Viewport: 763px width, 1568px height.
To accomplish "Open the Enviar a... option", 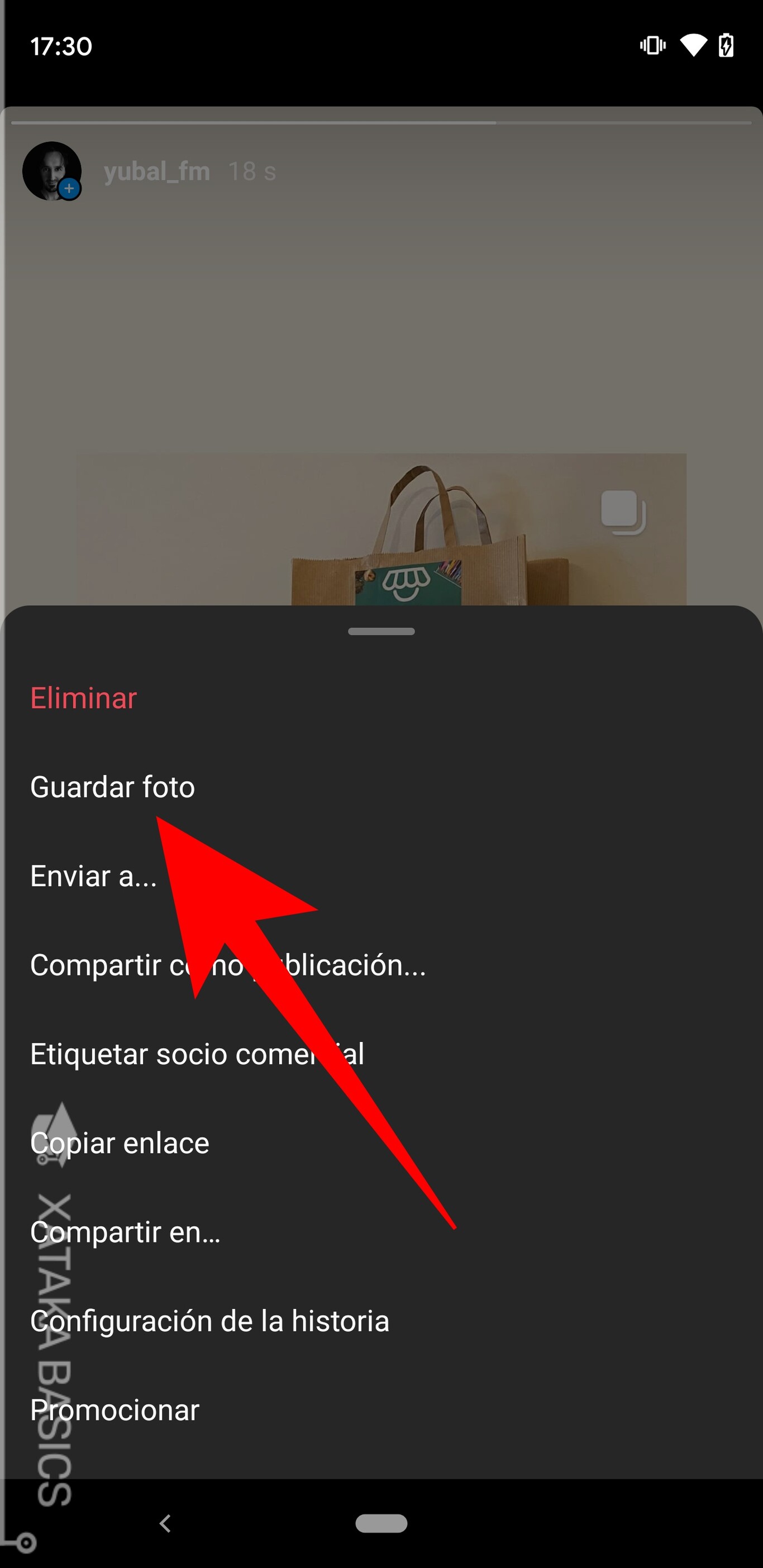I will 381,876.
